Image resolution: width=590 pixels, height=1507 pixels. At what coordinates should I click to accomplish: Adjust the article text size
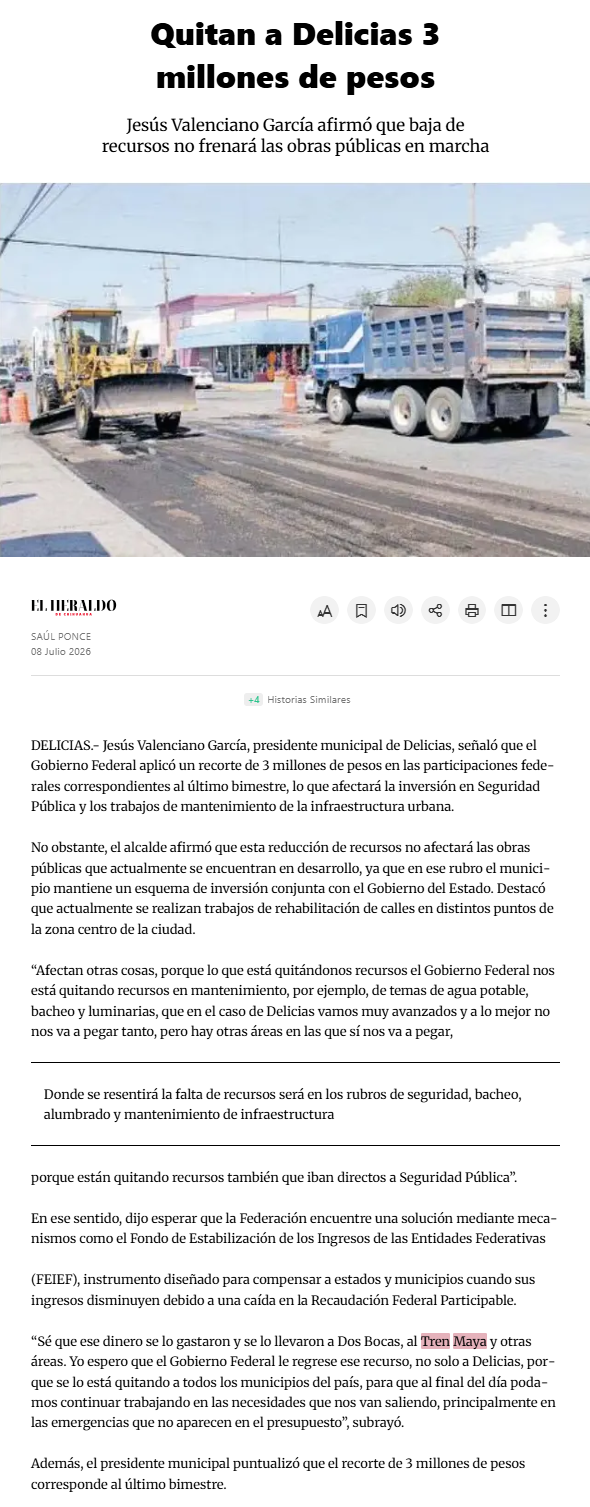coord(325,610)
